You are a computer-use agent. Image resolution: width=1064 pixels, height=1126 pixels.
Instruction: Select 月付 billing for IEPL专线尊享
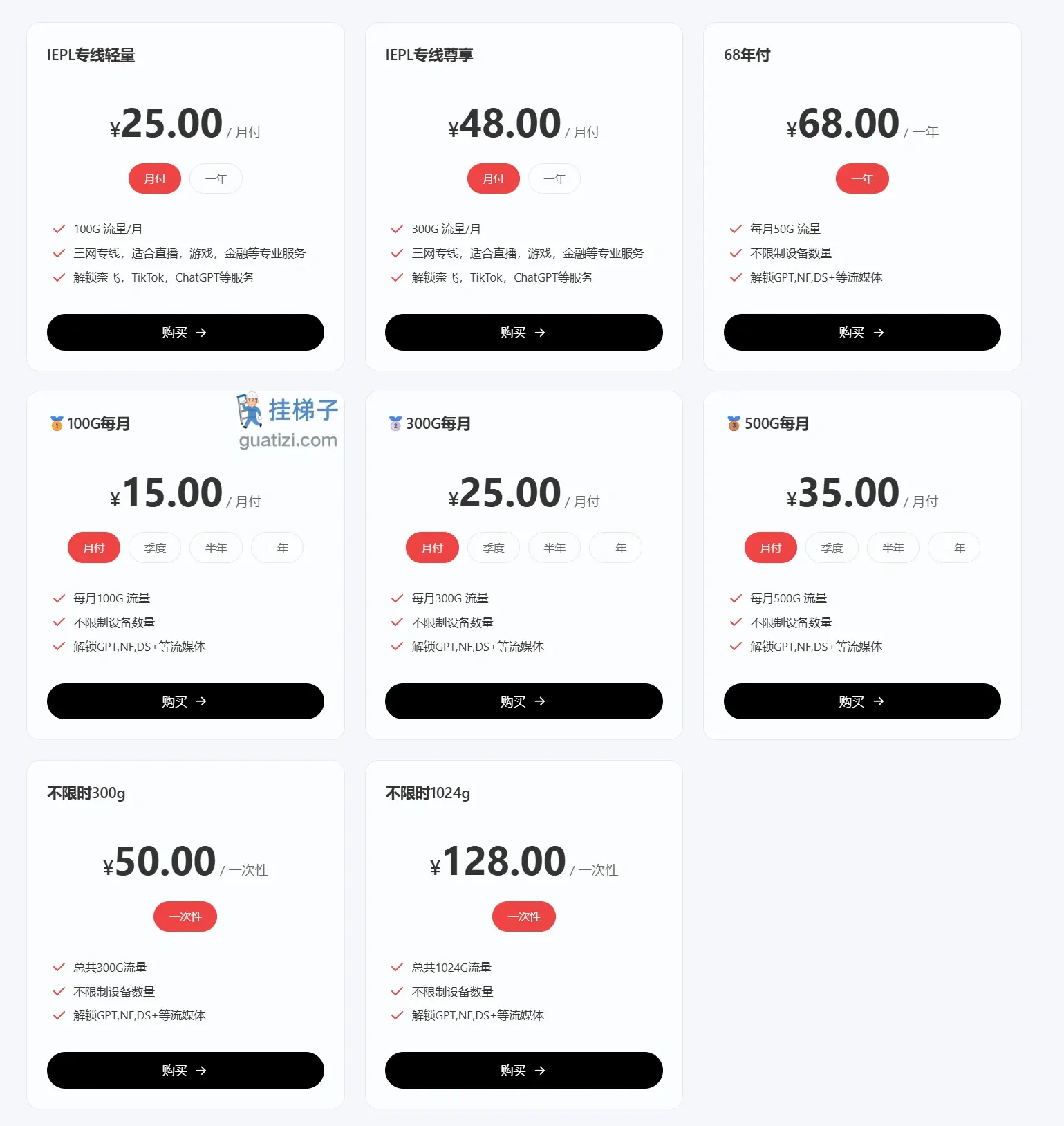click(x=493, y=178)
